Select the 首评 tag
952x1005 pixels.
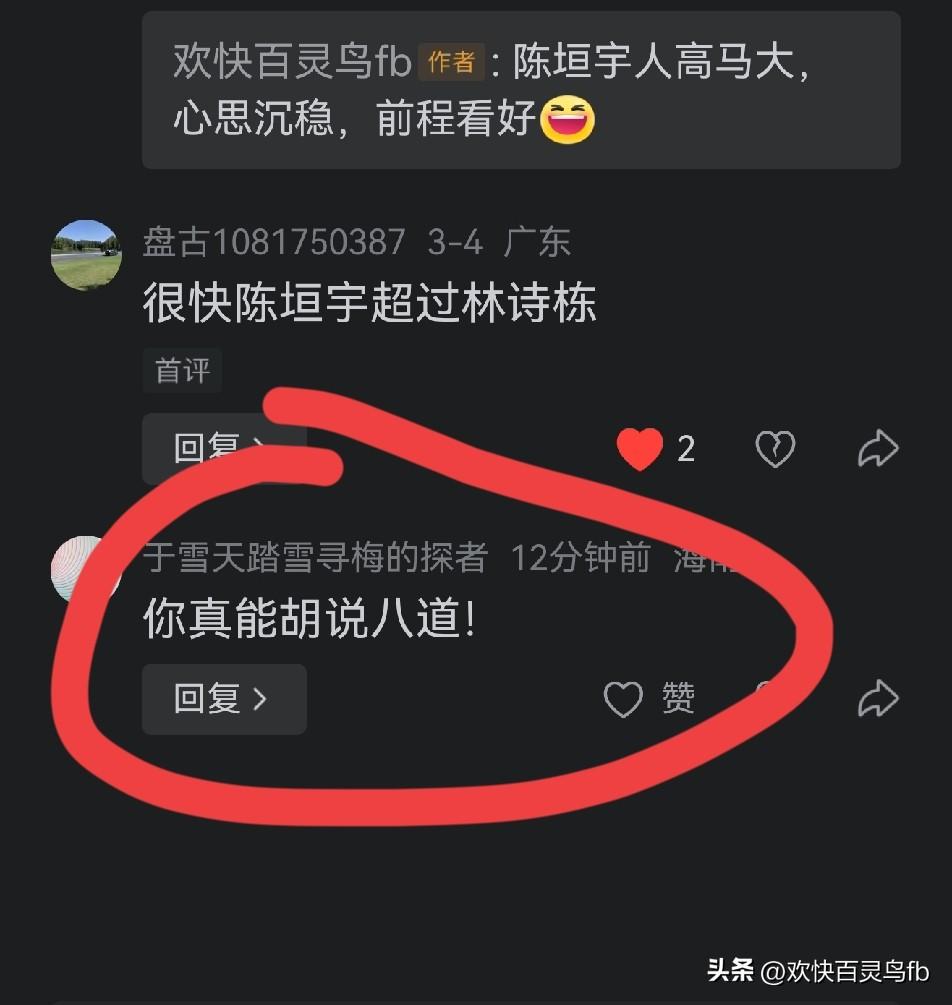tap(181, 370)
